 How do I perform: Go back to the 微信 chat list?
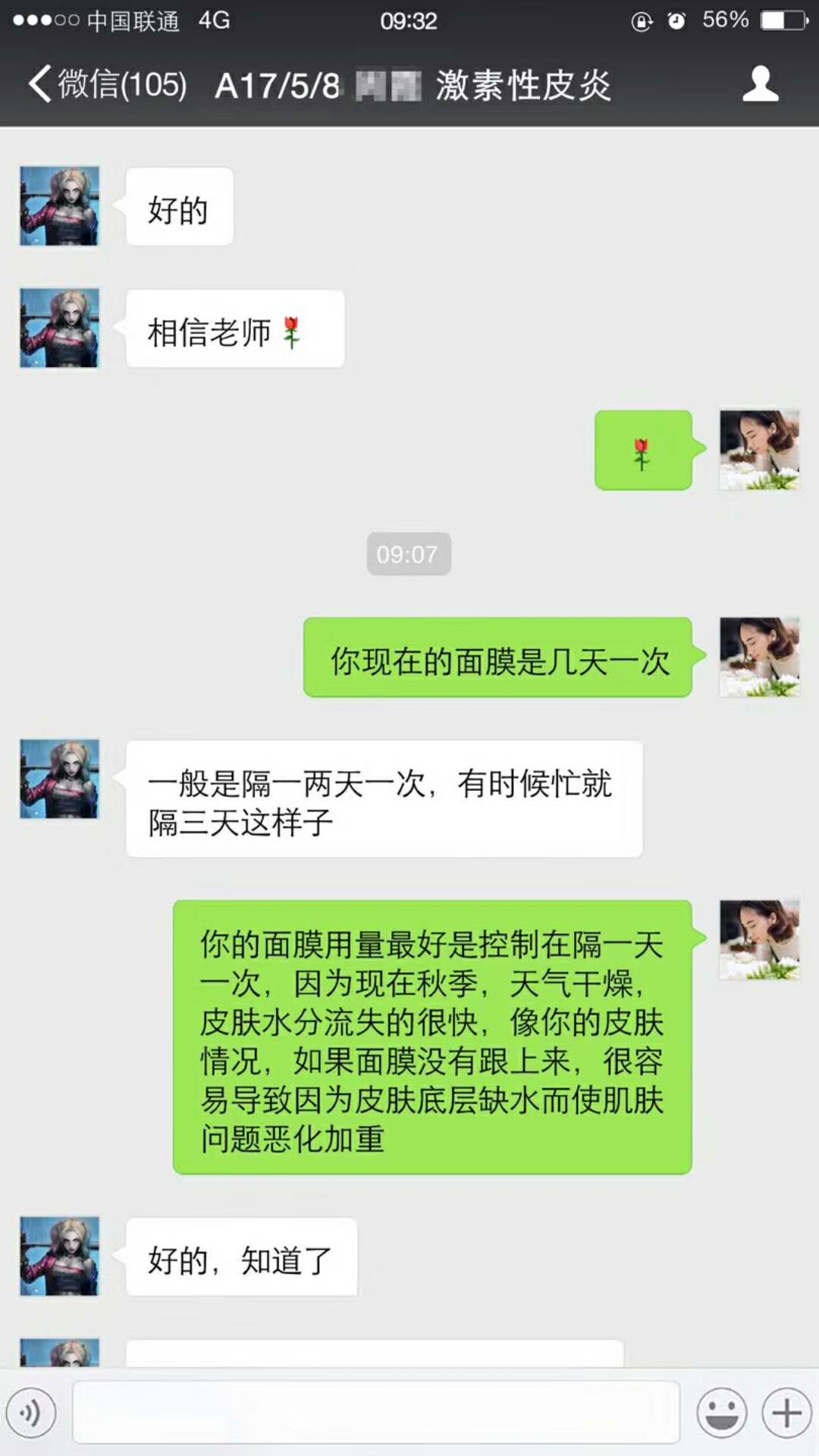pos(106,84)
